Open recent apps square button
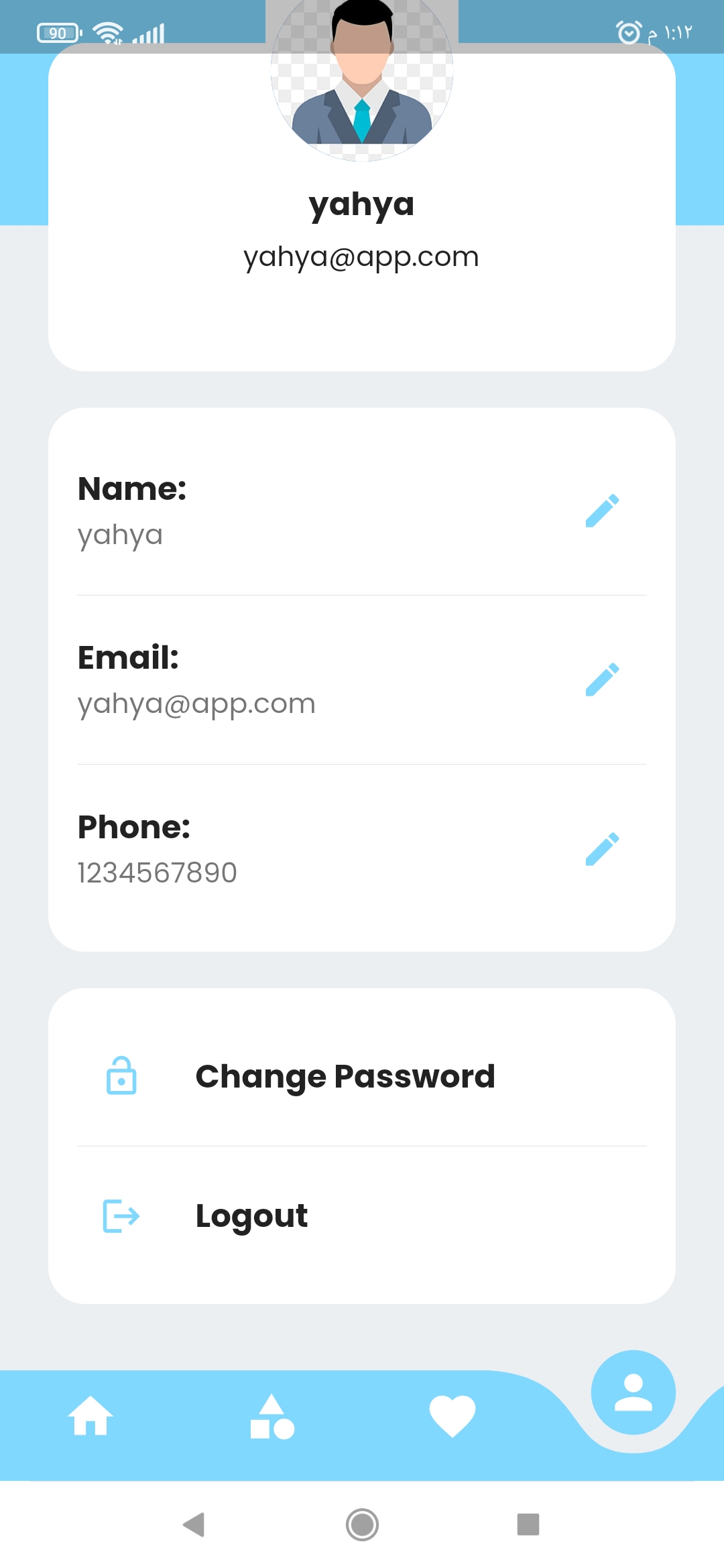724x1568 pixels. [x=528, y=1524]
